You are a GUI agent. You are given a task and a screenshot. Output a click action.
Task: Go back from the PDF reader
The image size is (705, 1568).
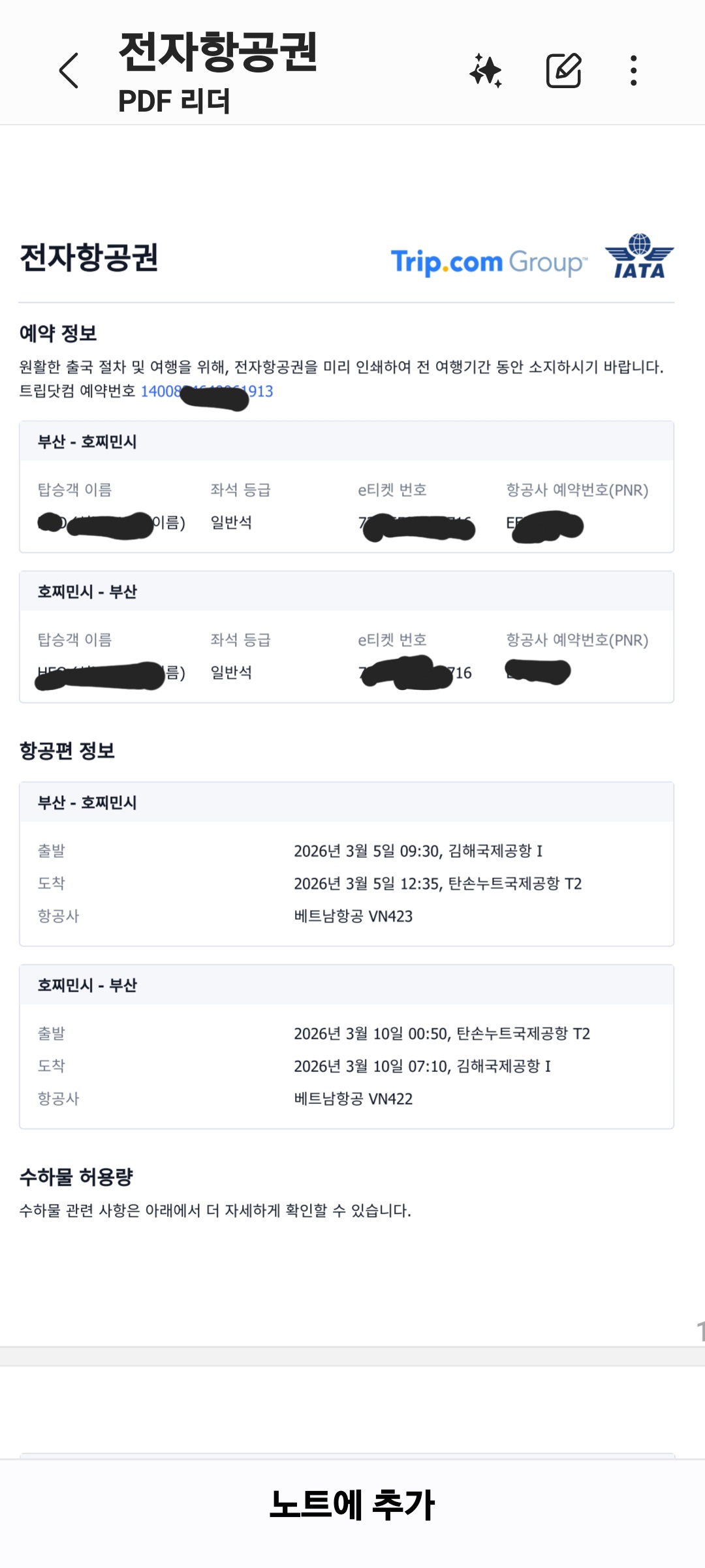click(x=69, y=71)
